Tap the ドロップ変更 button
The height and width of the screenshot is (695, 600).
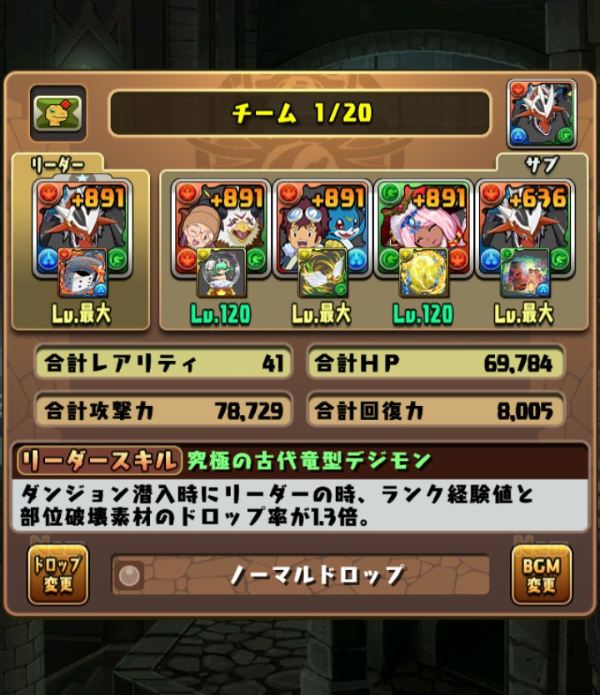(x=58, y=574)
